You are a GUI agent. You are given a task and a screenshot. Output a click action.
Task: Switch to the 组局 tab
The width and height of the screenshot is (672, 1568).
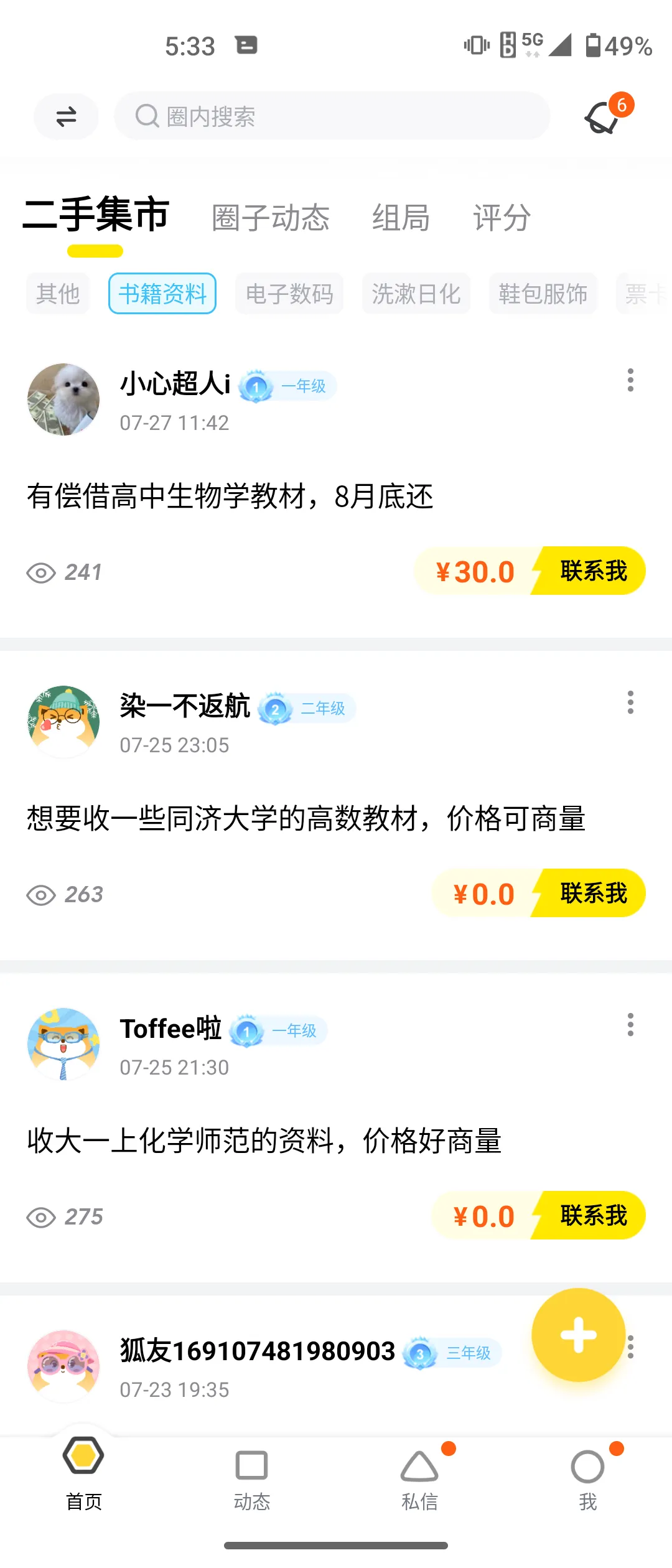pyautogui.click(x=401, y=218)
